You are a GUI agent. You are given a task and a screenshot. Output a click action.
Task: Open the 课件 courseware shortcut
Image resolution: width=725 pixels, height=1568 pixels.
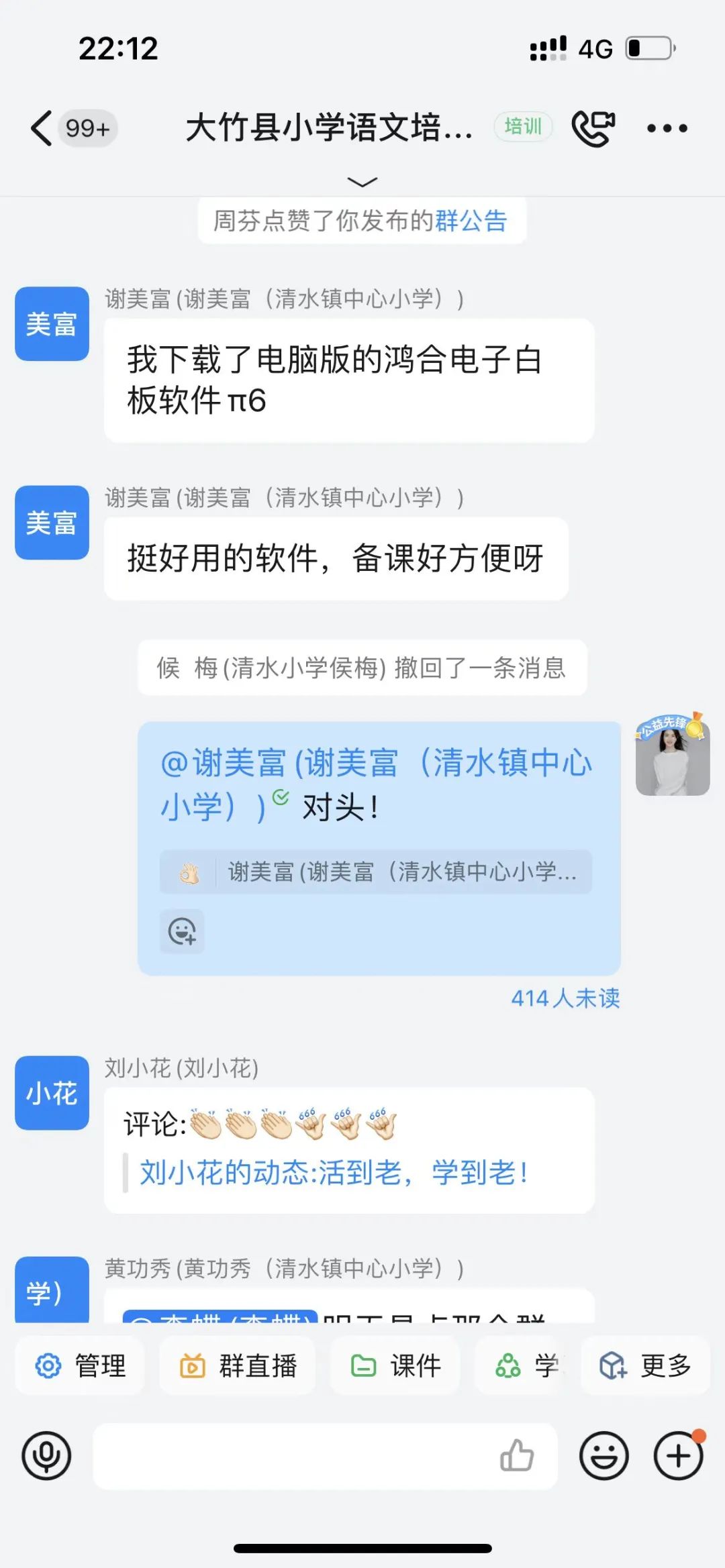tap(396, 1365)
